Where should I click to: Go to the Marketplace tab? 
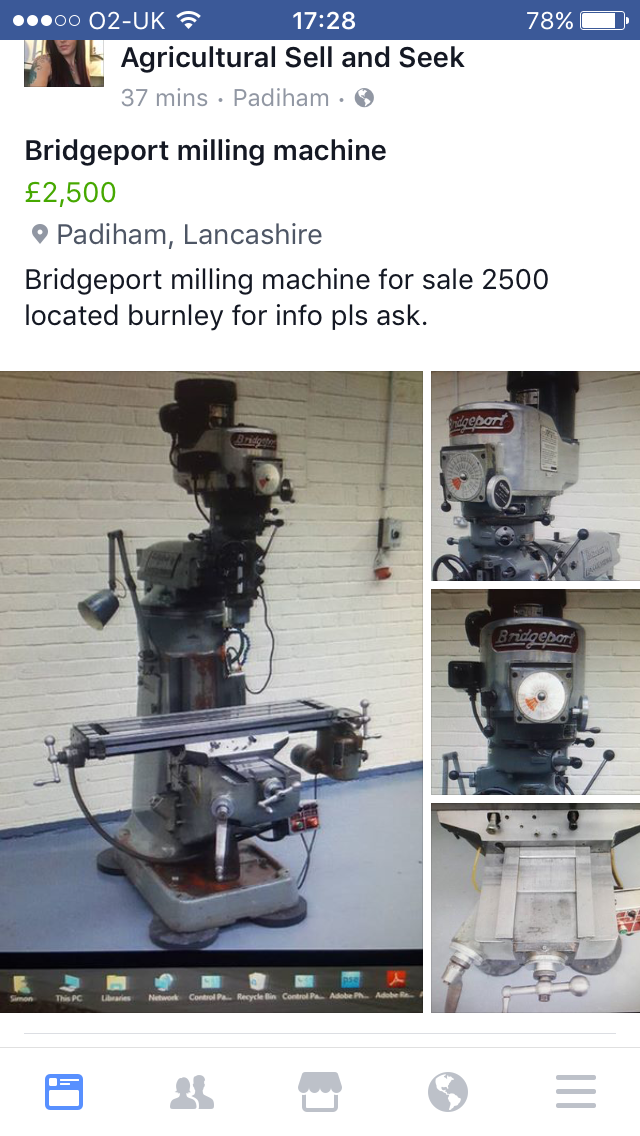coord(320,1092)
